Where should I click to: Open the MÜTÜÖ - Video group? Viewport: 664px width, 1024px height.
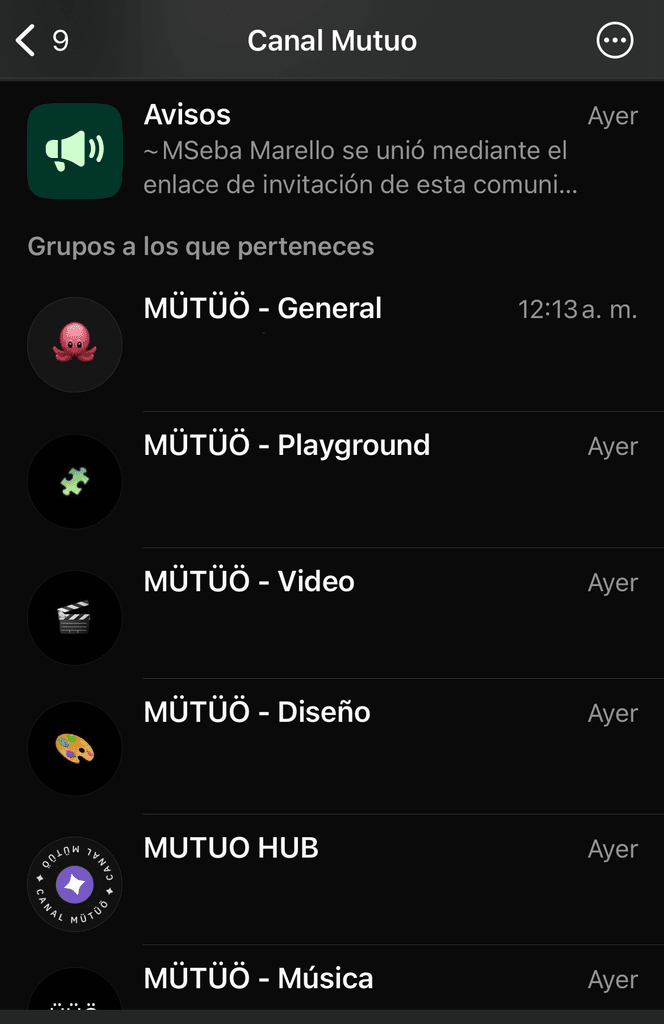332,616
